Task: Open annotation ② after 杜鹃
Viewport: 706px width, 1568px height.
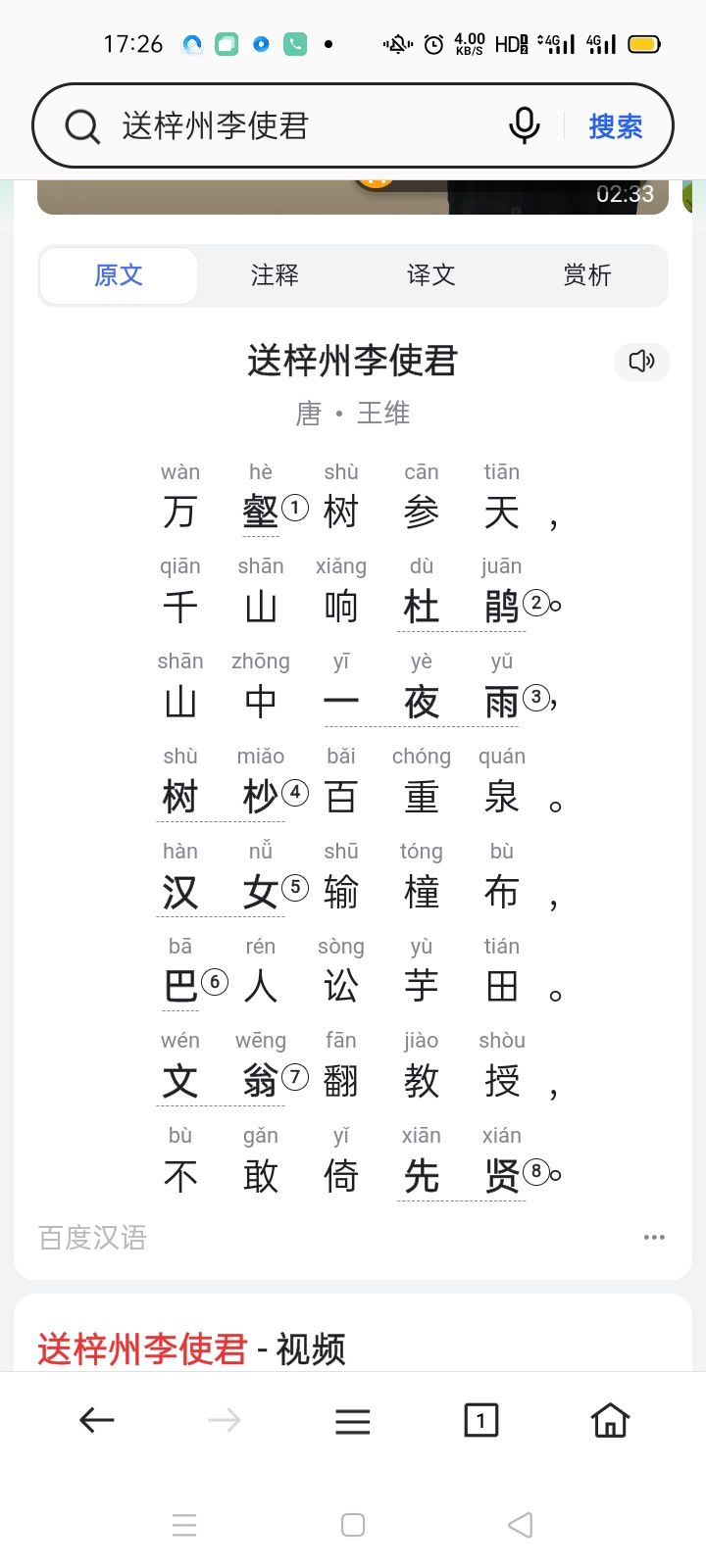Action: tap(535, 602)
